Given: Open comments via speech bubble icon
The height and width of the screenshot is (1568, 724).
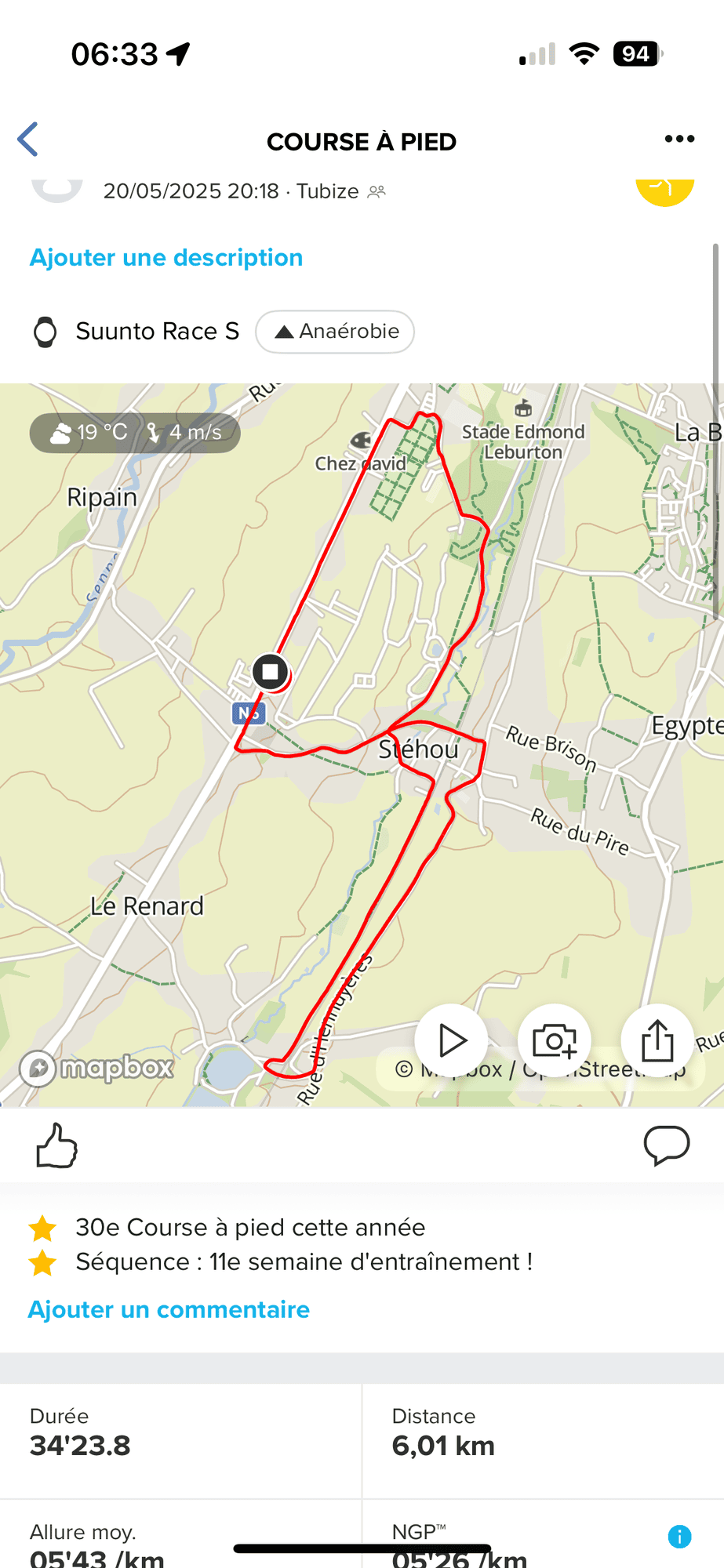Looking at the screenshot, I should (x=666, y=1145).
